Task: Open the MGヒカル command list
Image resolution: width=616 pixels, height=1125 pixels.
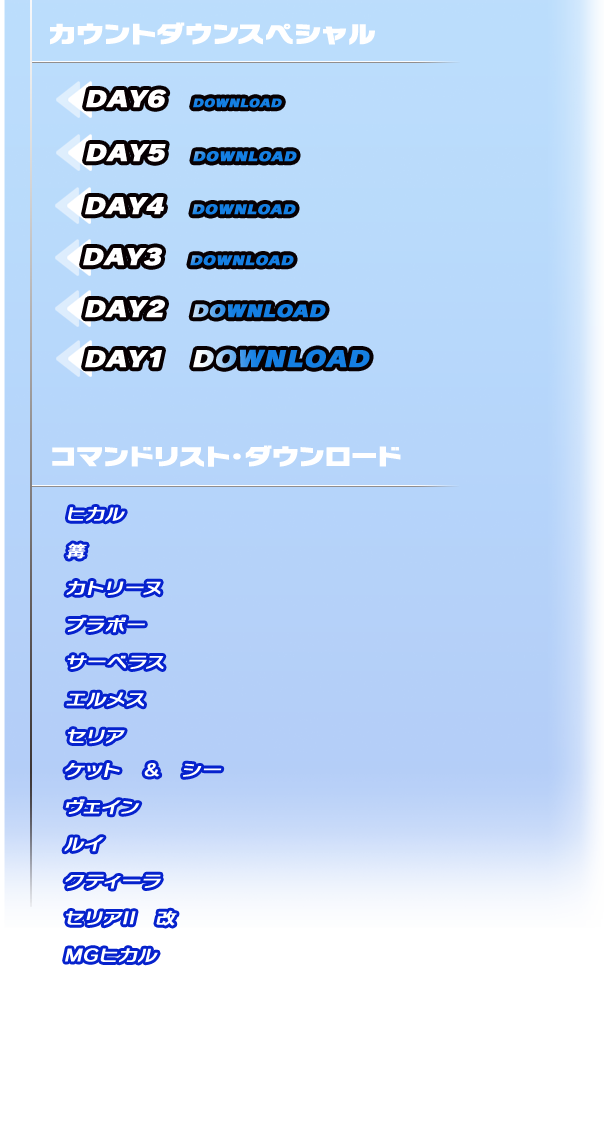Action: point(111,955)
